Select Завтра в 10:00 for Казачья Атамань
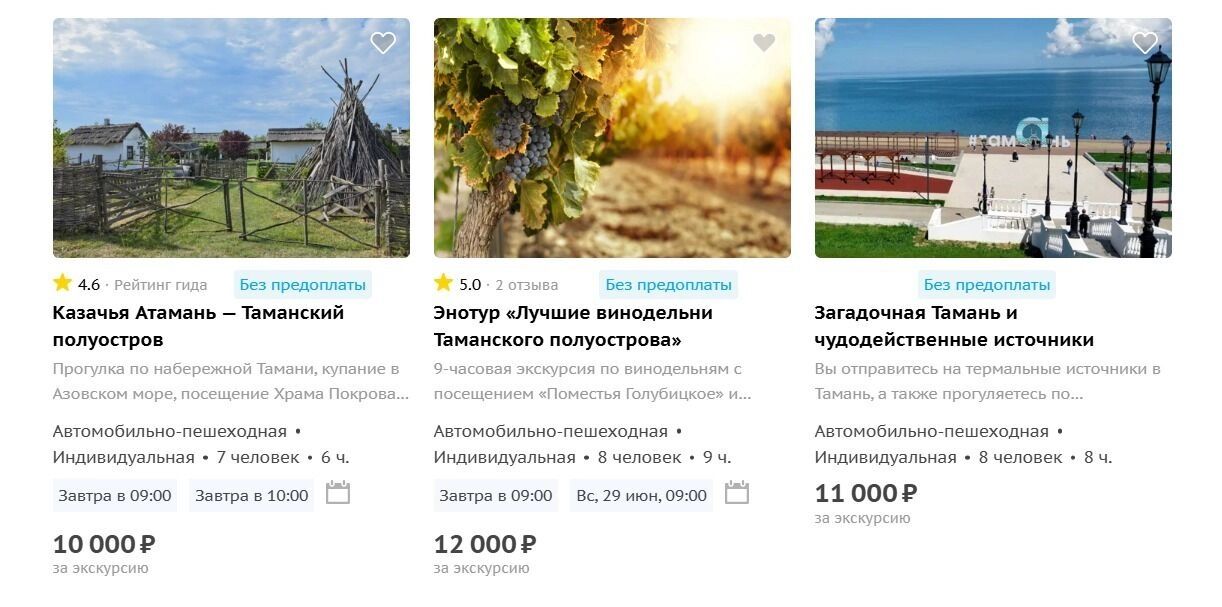This screenshot has width=1222, height=607. pyautogui.click(x=251, y=495)
